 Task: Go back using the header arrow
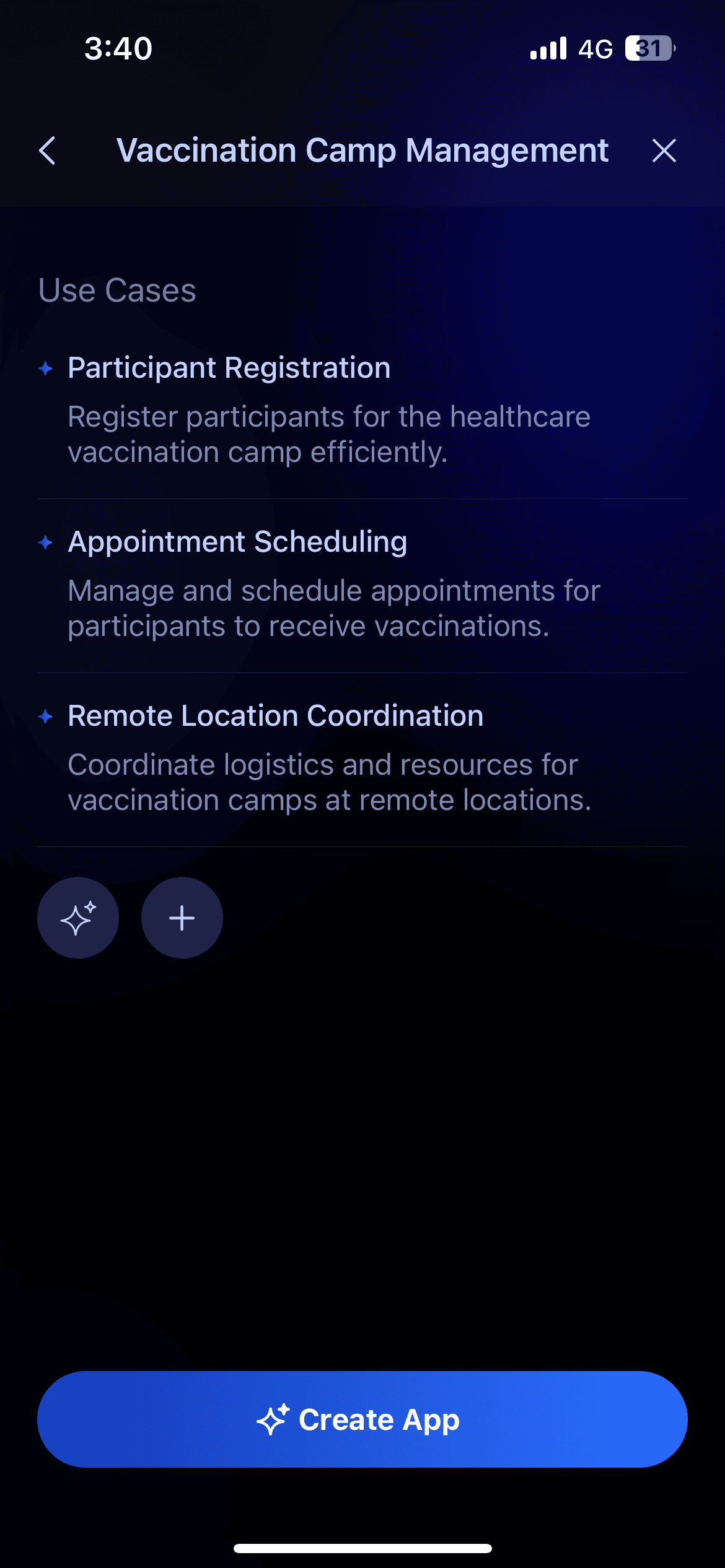(x=48, y=151)
